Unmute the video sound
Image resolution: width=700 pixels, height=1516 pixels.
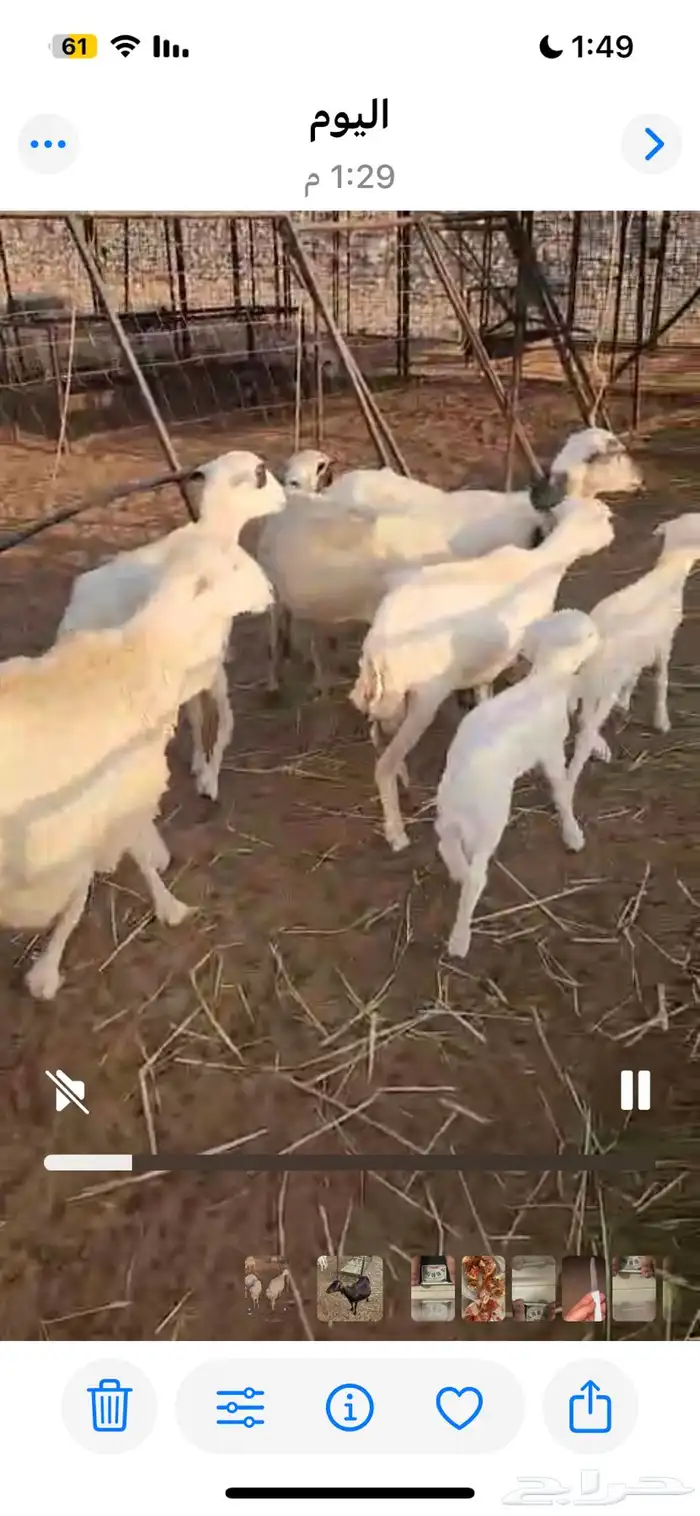click(x=67, y=1091)
